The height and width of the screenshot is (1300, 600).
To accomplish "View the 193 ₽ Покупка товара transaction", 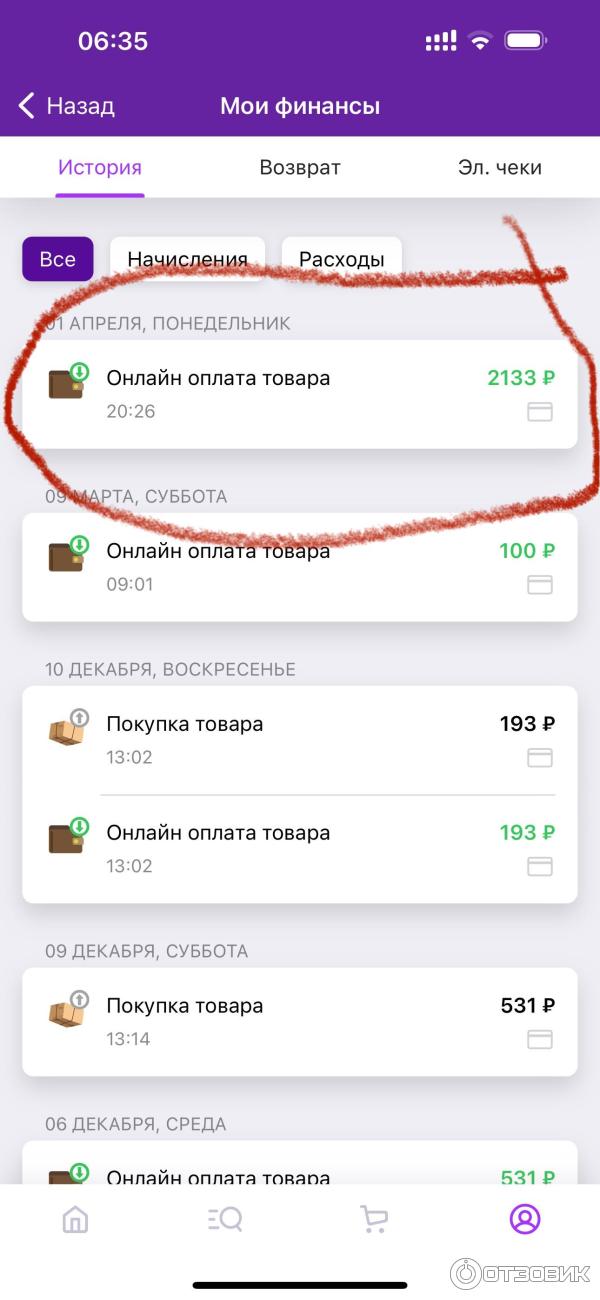I will 300,740.
